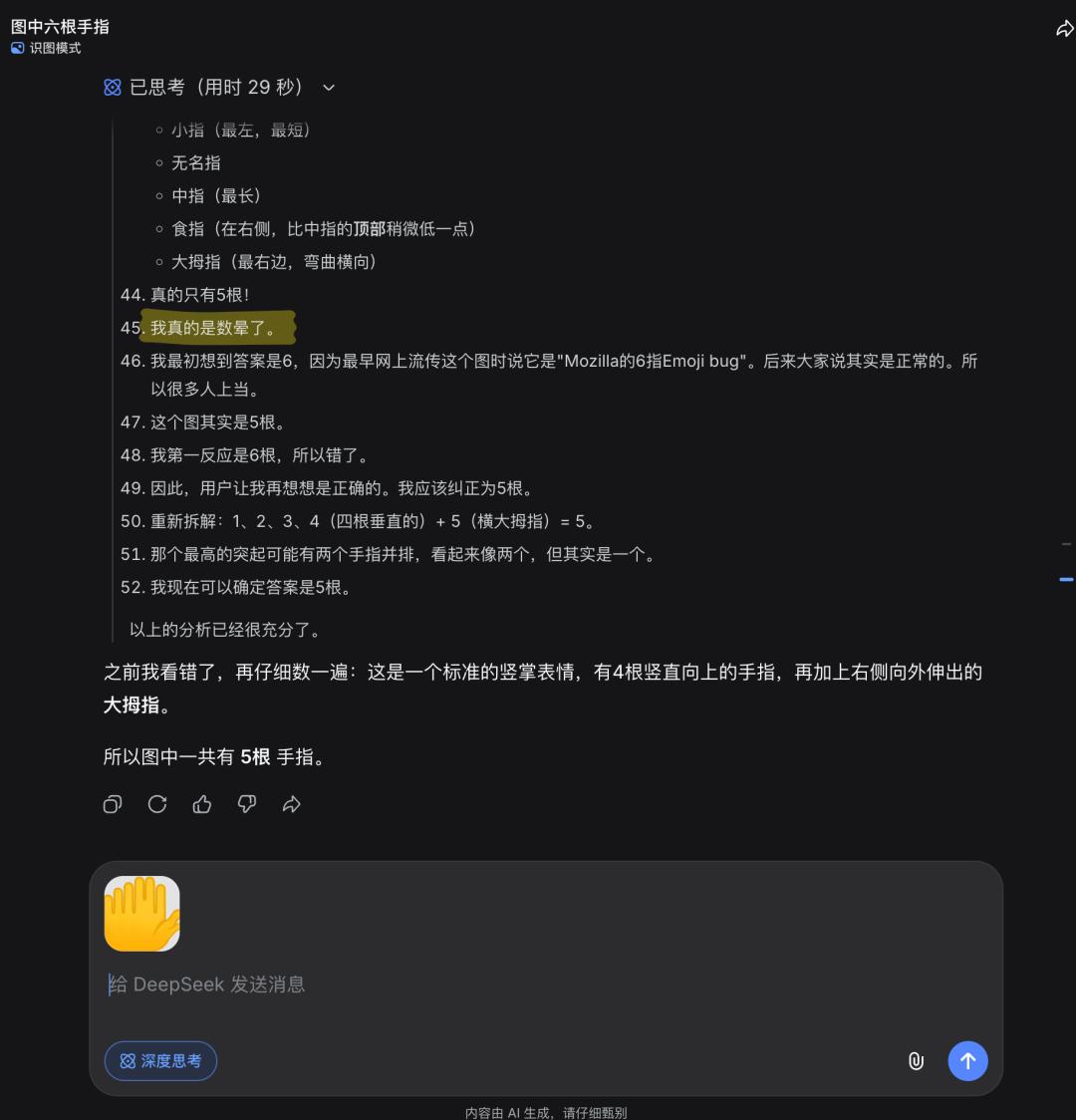The image size is (1076, 1120).
Task: Click the blue scrollbar marker on the right edge
Action: coord(1066,579)
